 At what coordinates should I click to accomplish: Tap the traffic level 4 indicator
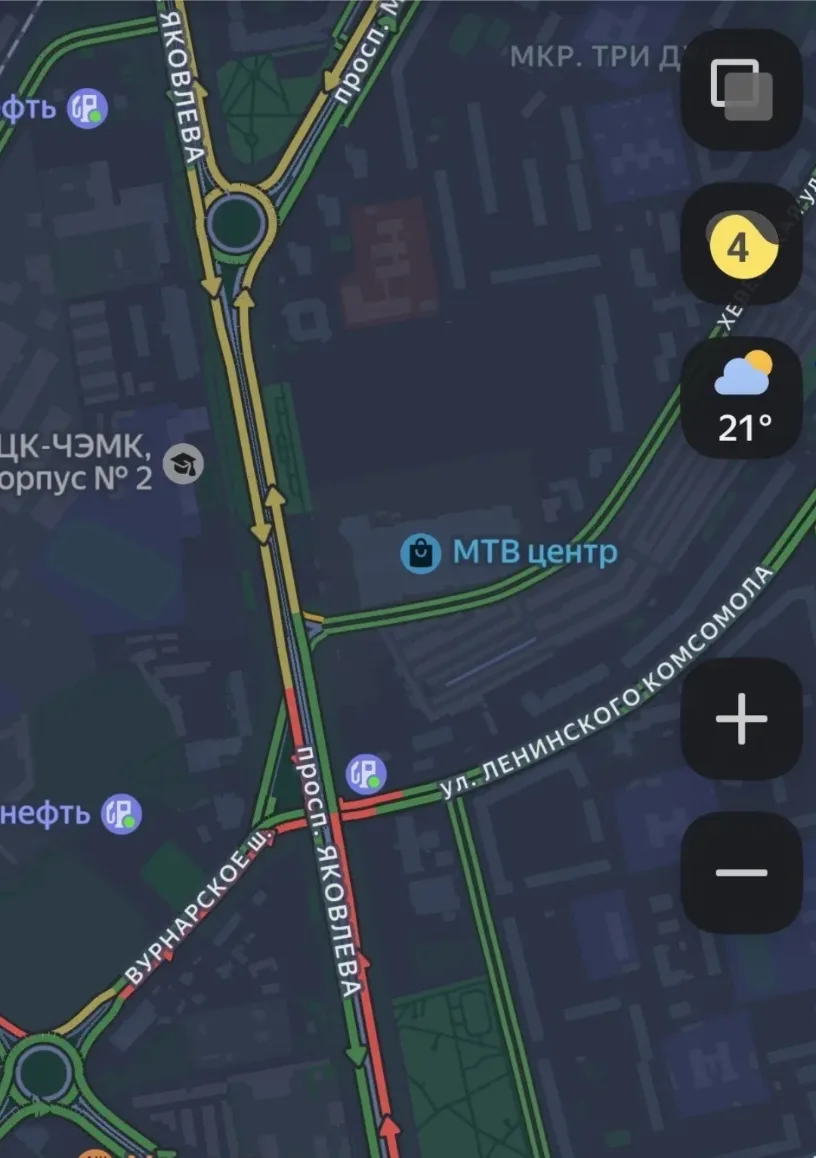tap(741, 244)
